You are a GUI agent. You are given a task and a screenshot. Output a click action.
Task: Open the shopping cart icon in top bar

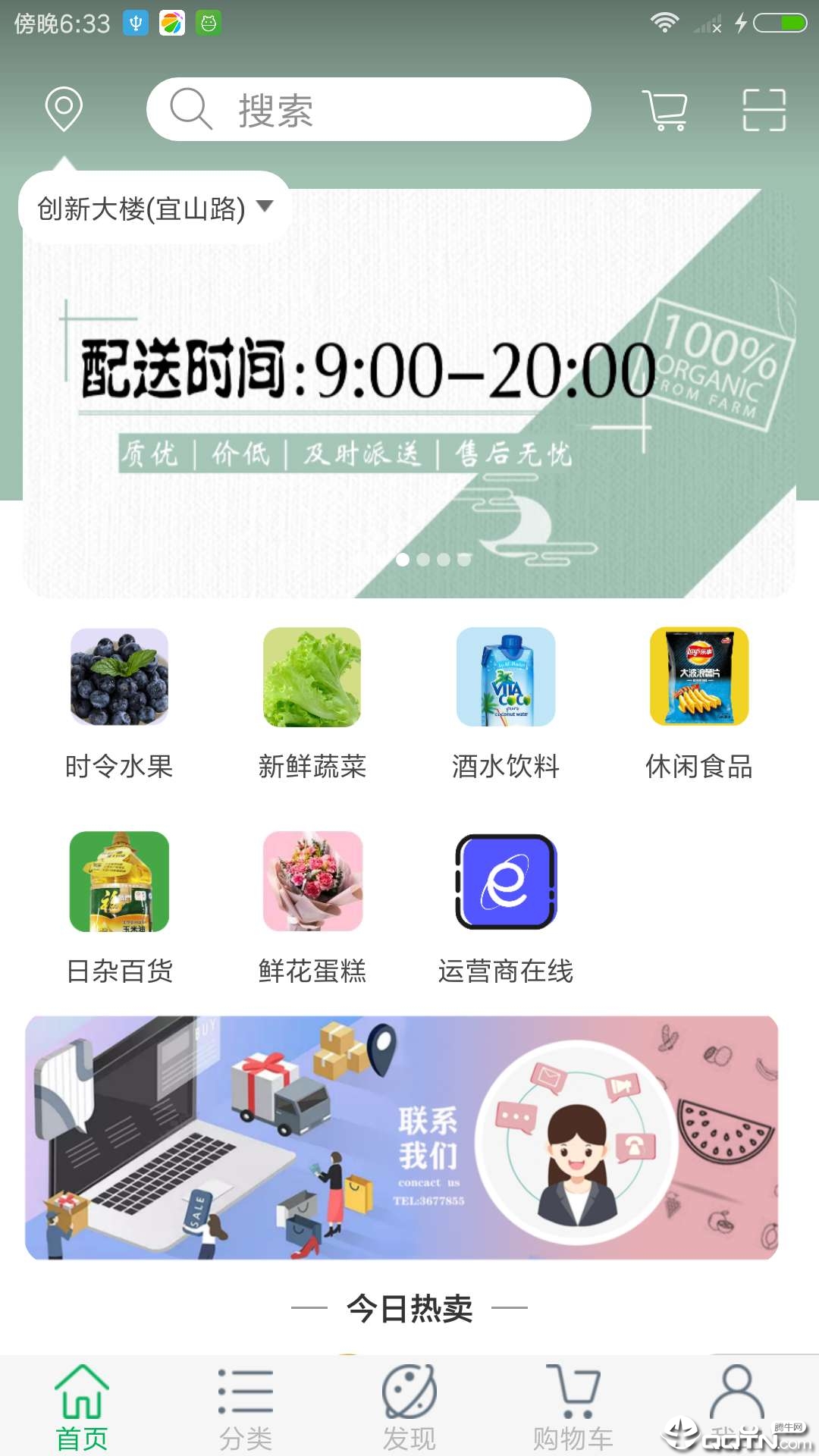(665, 109)
